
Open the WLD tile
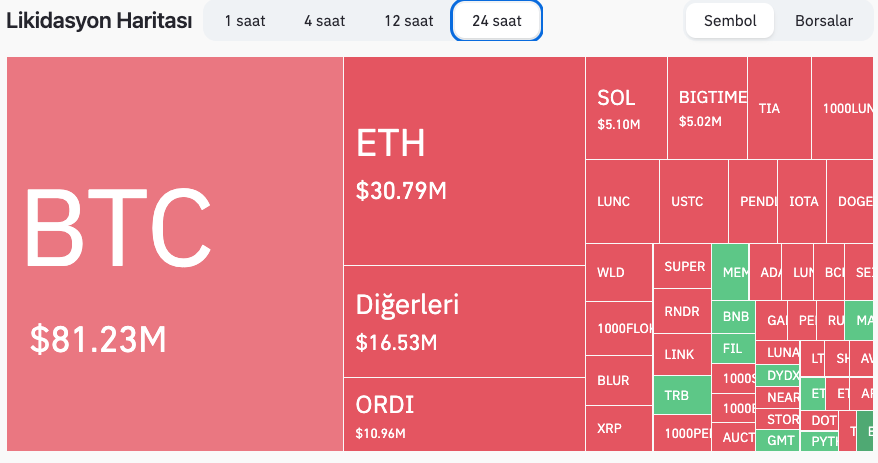click(617, 272)
